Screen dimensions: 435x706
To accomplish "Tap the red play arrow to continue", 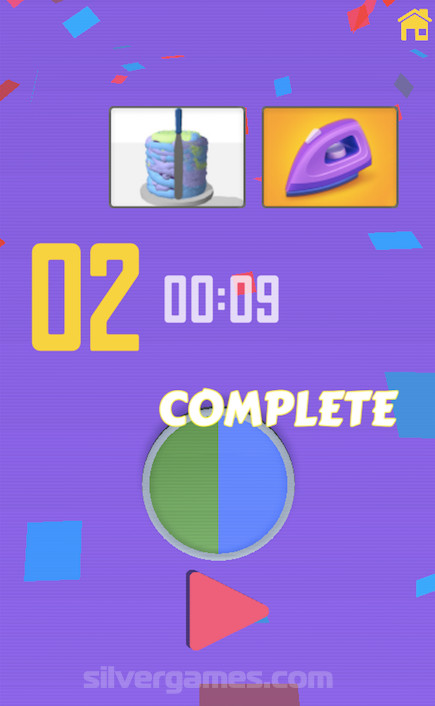I will [228, 611].
